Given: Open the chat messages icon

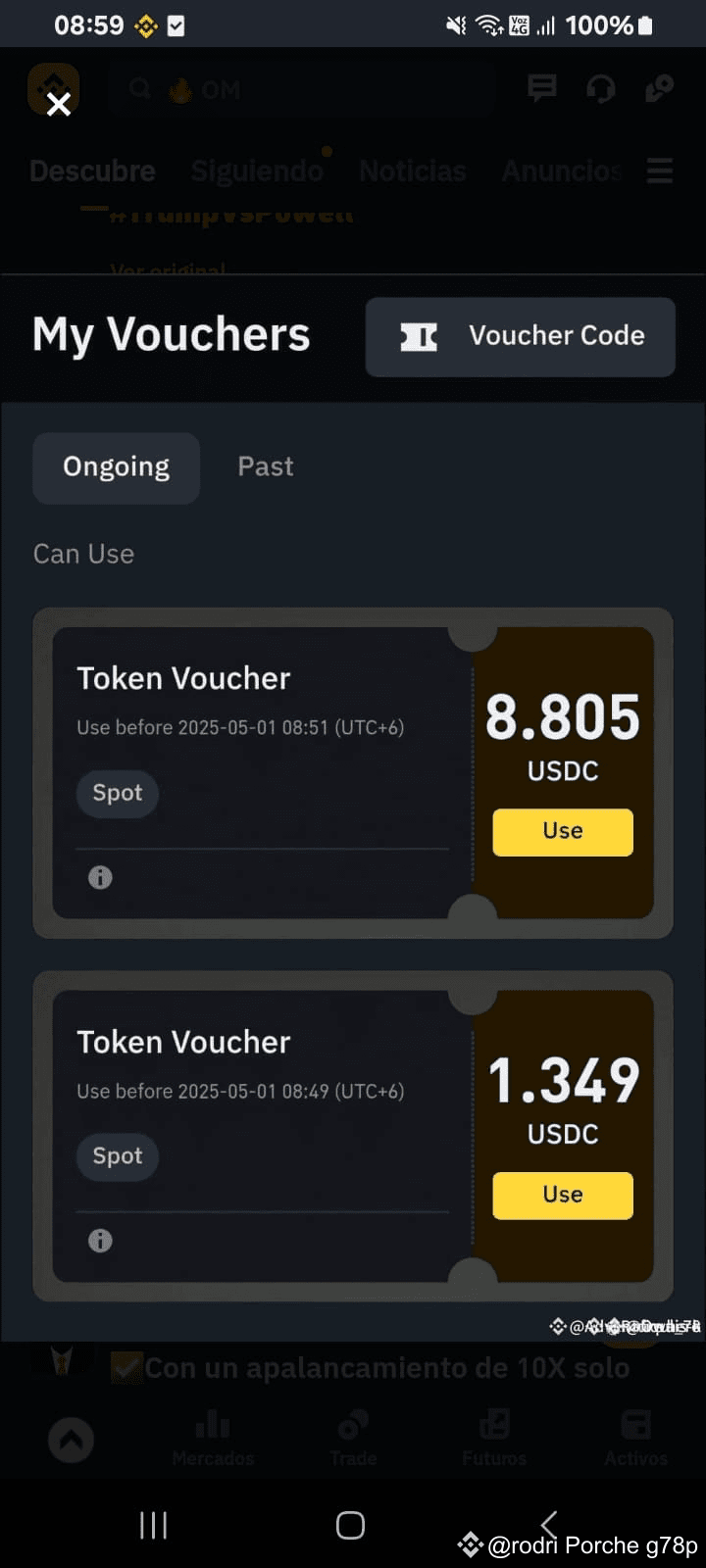Looking at the screenshot, I should pos(540,88).
